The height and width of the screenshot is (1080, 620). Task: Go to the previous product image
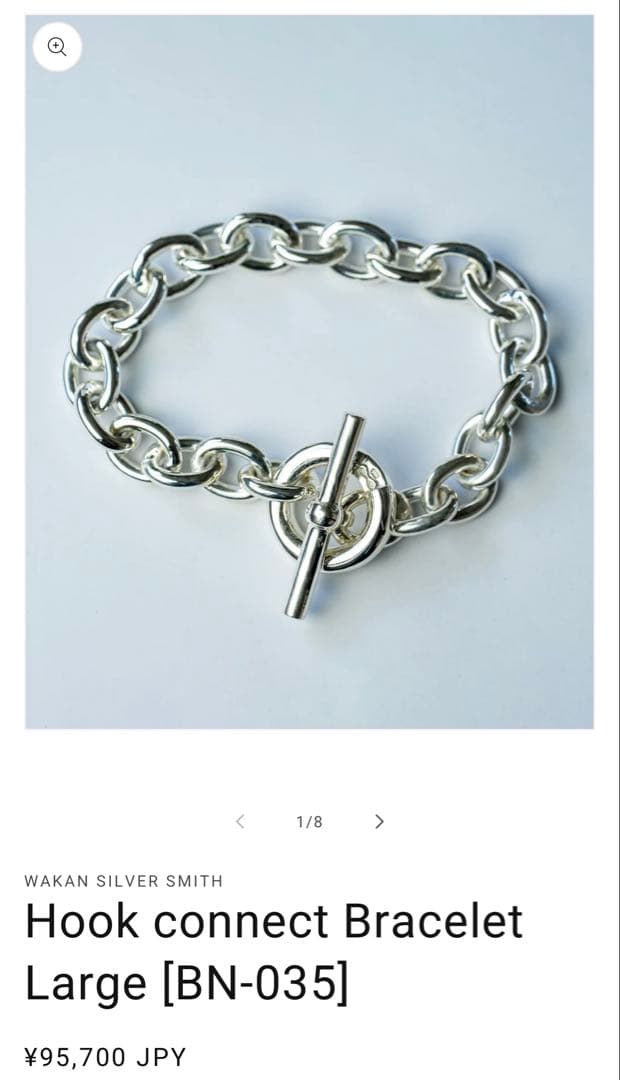tap(240, 821)
